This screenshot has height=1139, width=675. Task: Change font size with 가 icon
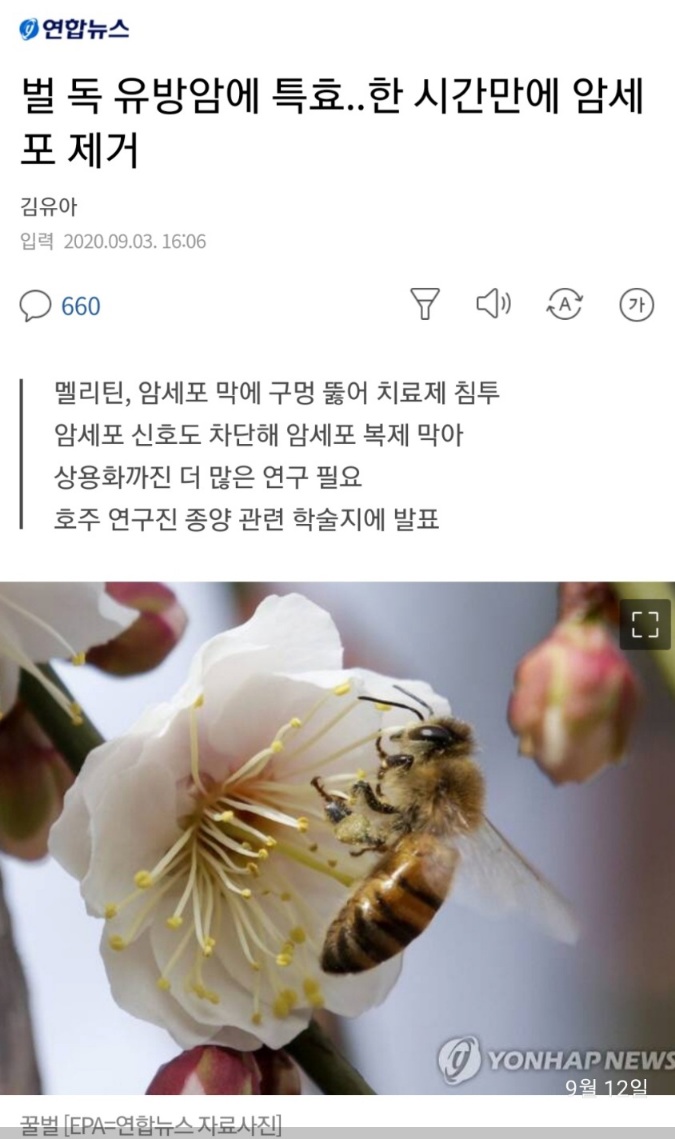pyautogui.click(x=636, y=304)
